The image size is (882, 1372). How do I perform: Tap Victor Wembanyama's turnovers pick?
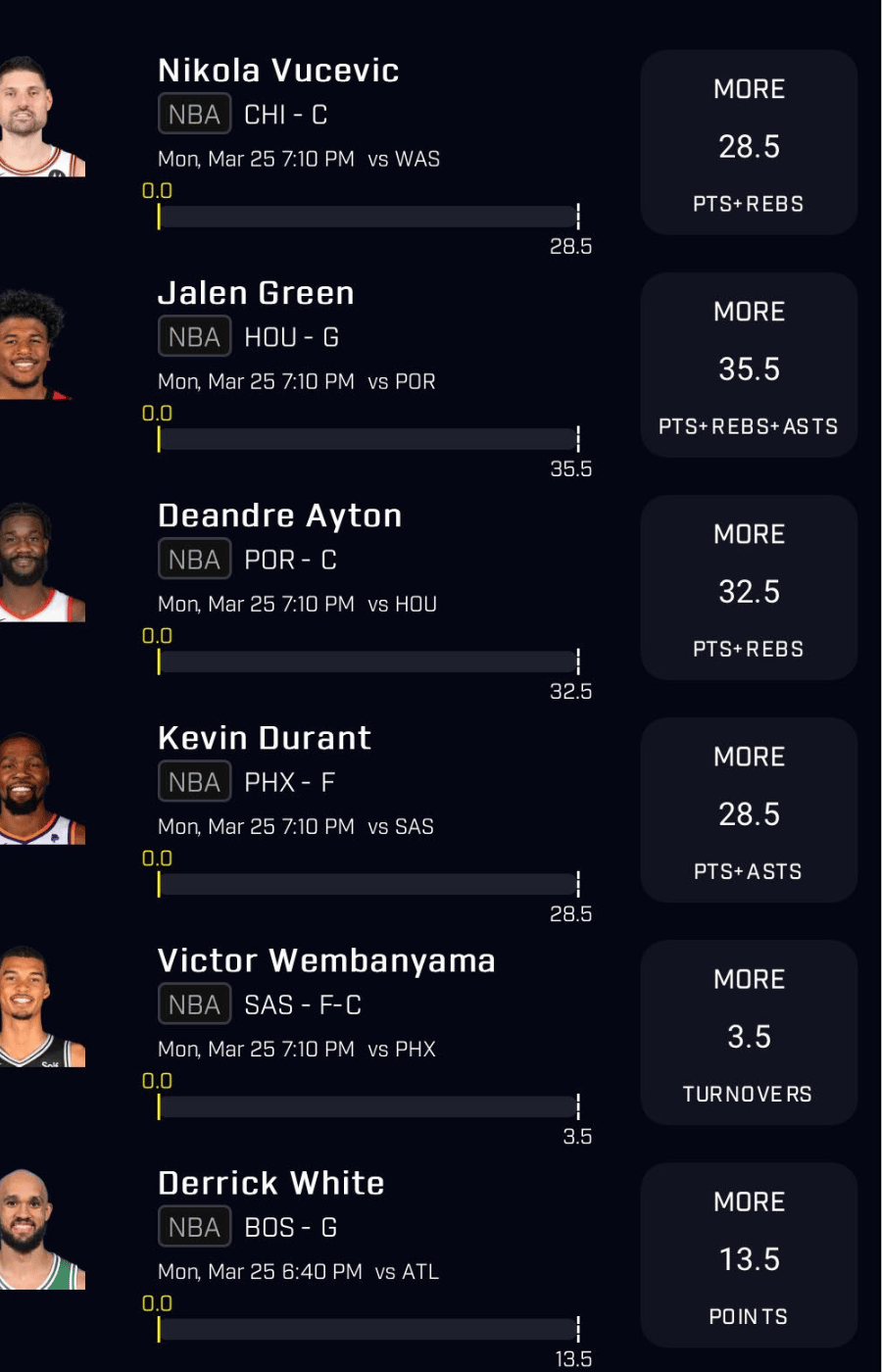[x=749, y=1032]
